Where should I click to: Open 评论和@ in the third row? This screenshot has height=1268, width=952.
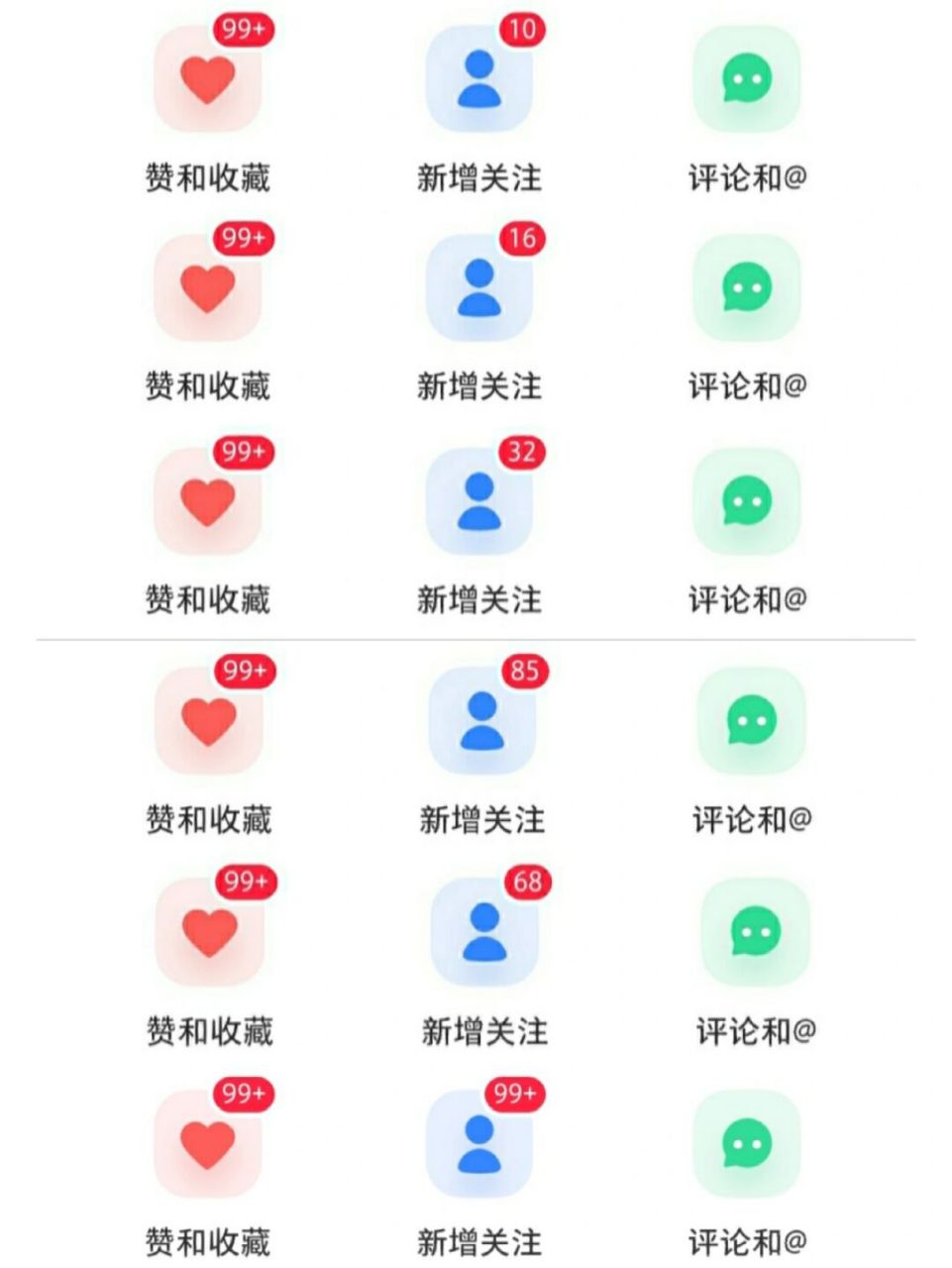[x=748, y=500]
